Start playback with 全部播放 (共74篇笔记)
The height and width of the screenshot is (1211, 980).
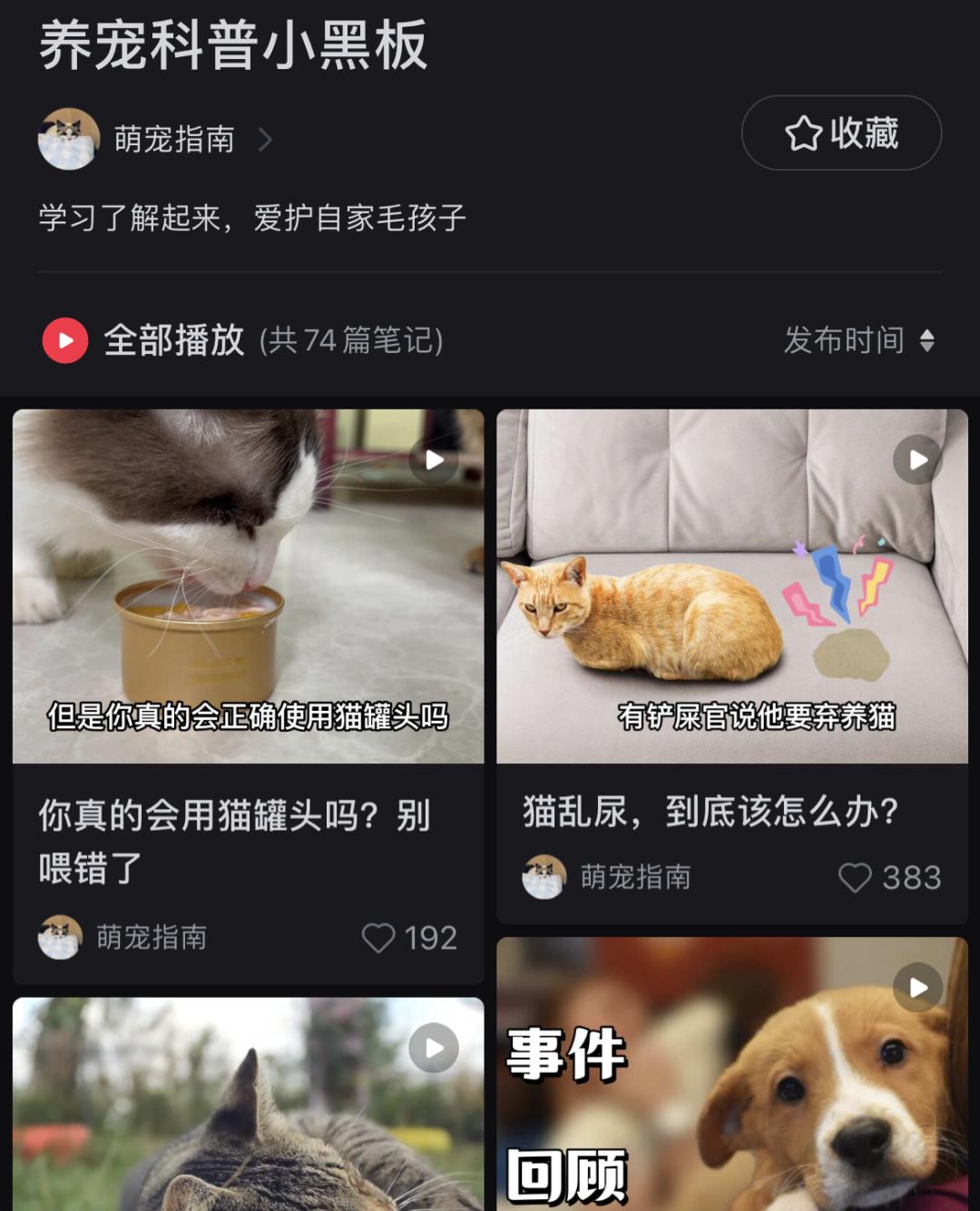pyautogui.click(x=174, y=340)
